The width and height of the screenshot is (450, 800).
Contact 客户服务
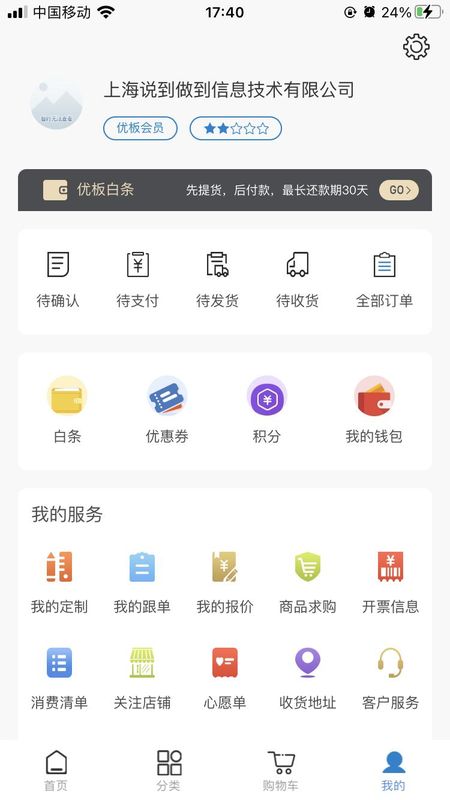(x=390, y=679)
